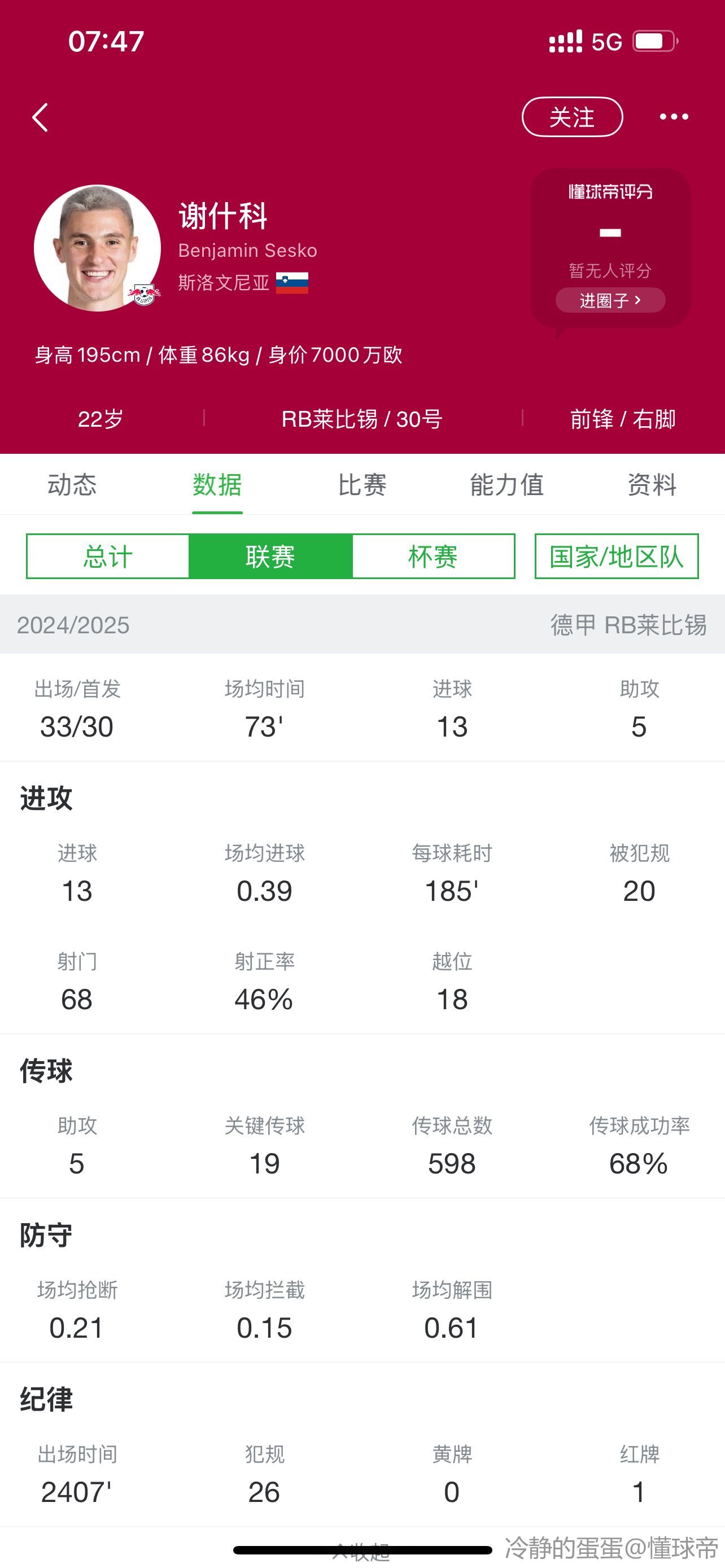
Task: Select the 联赛 league filter
Action: tap(270, 557)
